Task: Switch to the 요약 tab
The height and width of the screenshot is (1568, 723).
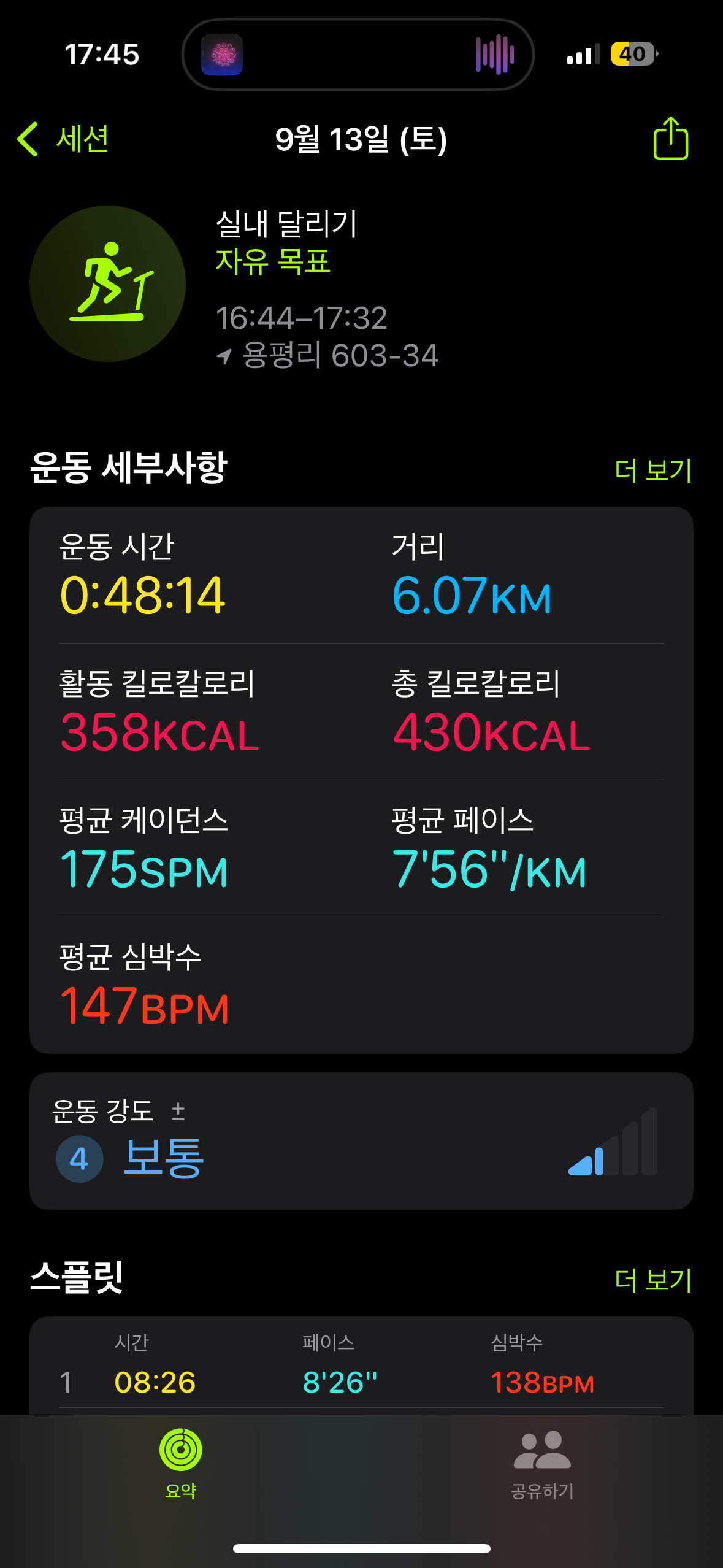Action: tap(181, 1462)
